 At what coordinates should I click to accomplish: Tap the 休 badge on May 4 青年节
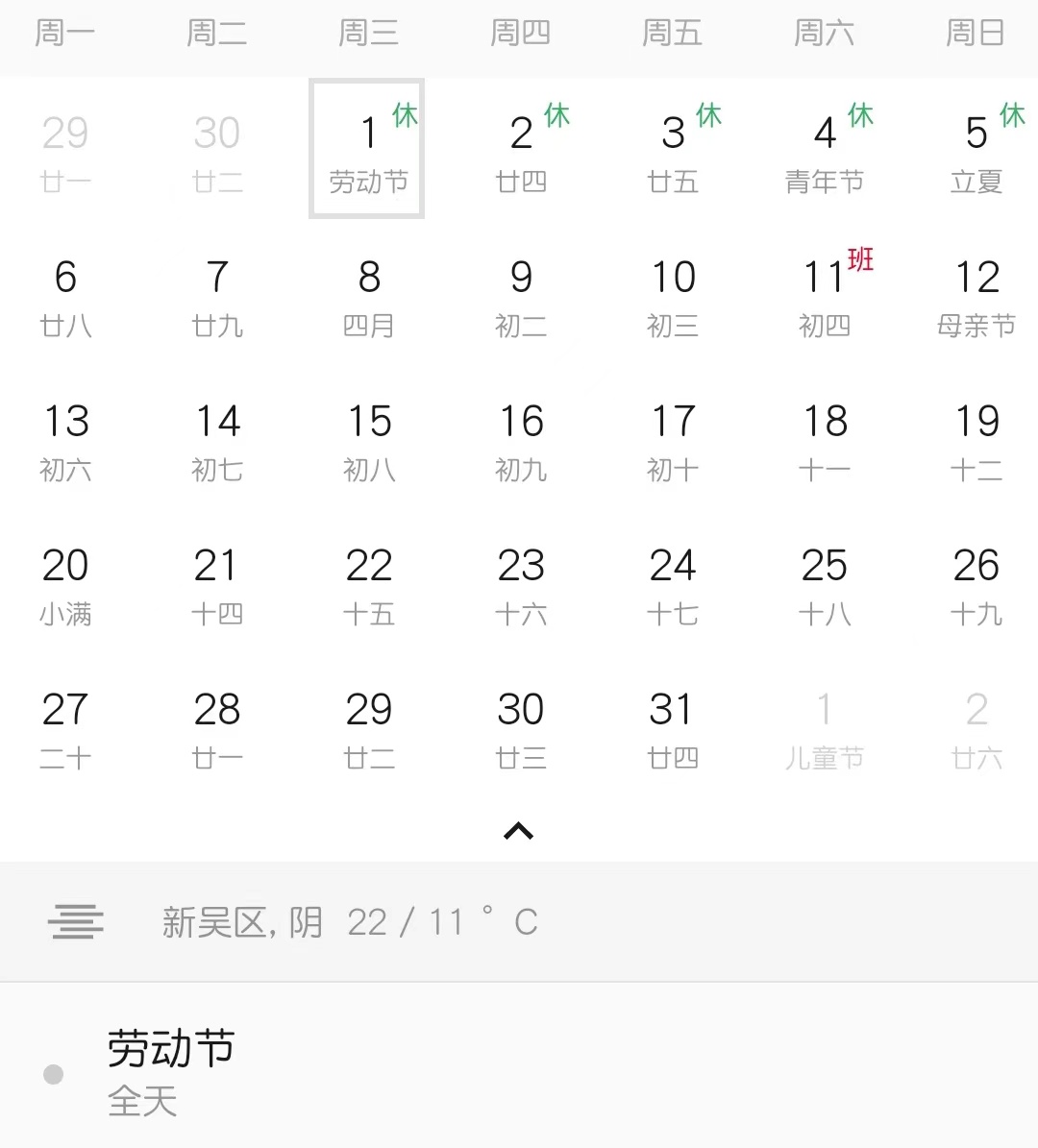[x=861, y=115]
